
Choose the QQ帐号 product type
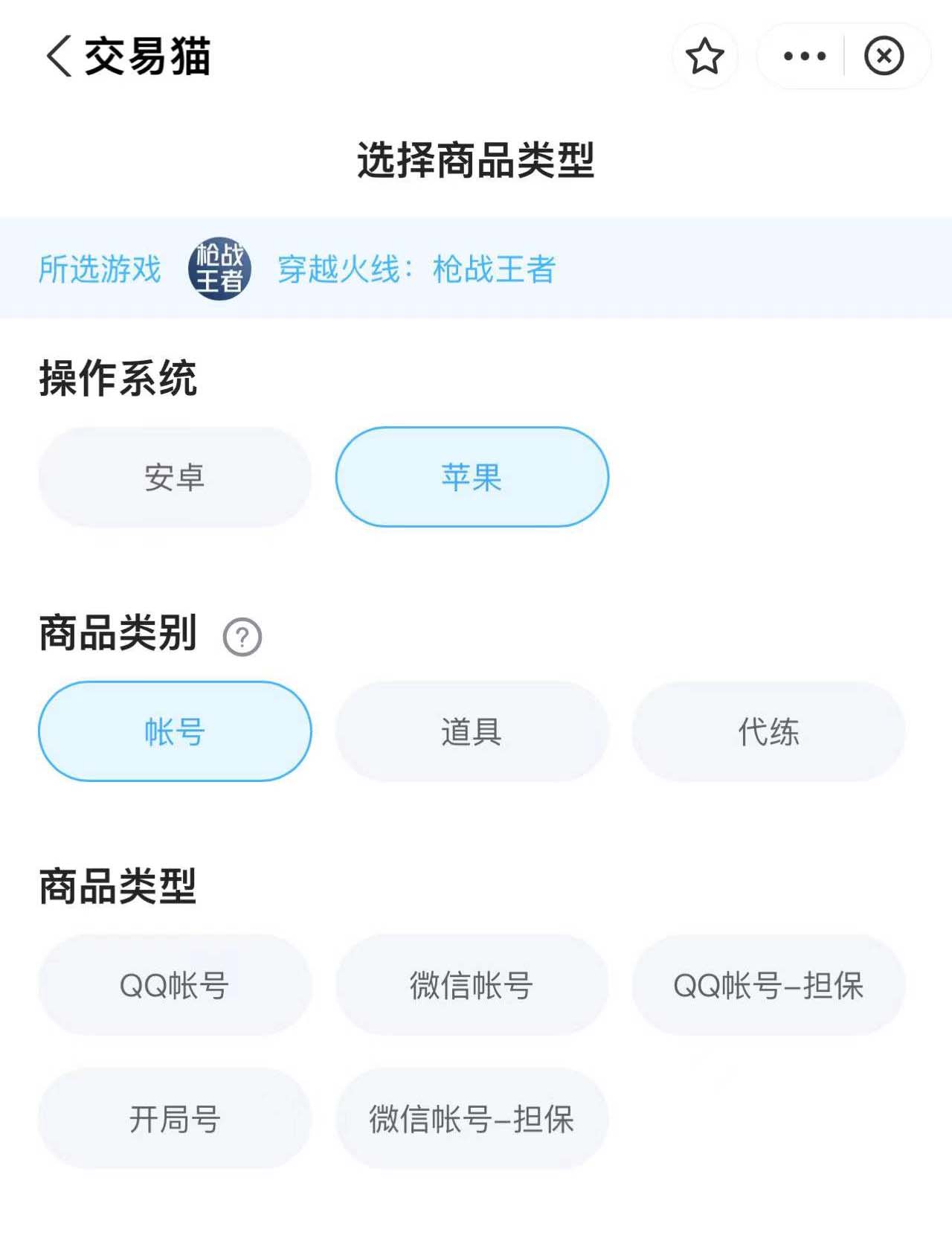[175, 985]
